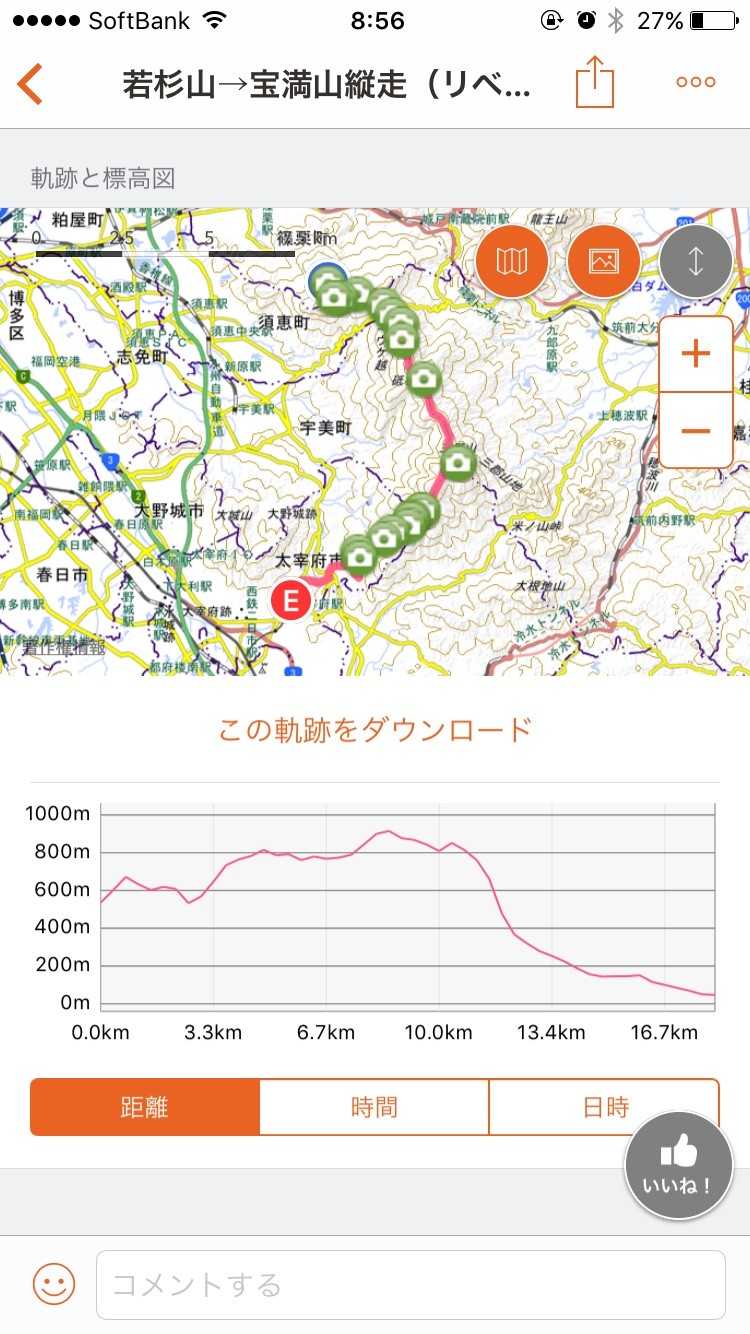This screenshot has width=750, height=1334.
Task: Tap この軌跡をダウンロード to download the track
Action: [x=375, y=730]
